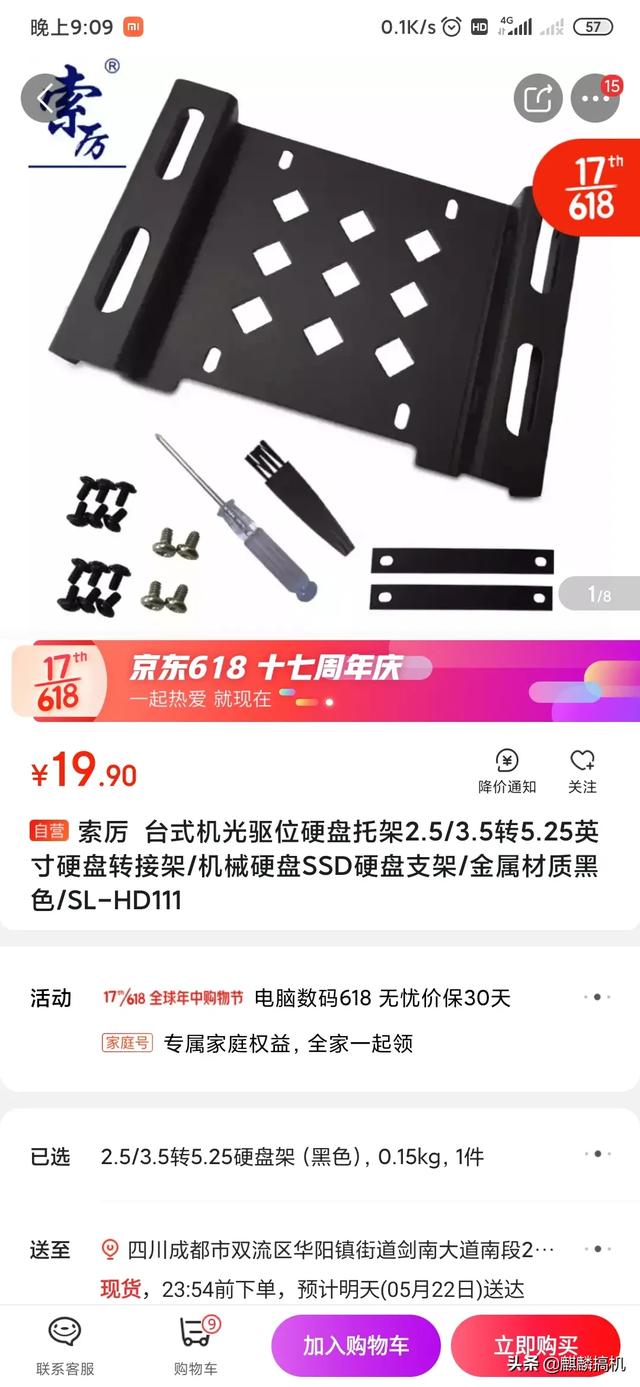Image resolution: width=640 pixels, height=1387 pixels.
Task: Go back from product page
Action: pyautogui.click(x=45, y=98)
